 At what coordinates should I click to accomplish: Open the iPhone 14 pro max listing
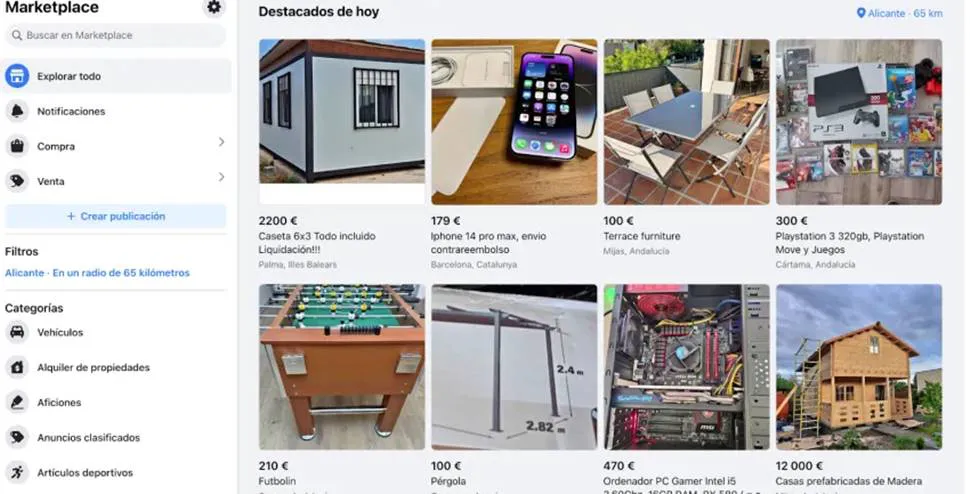point(514,121)
